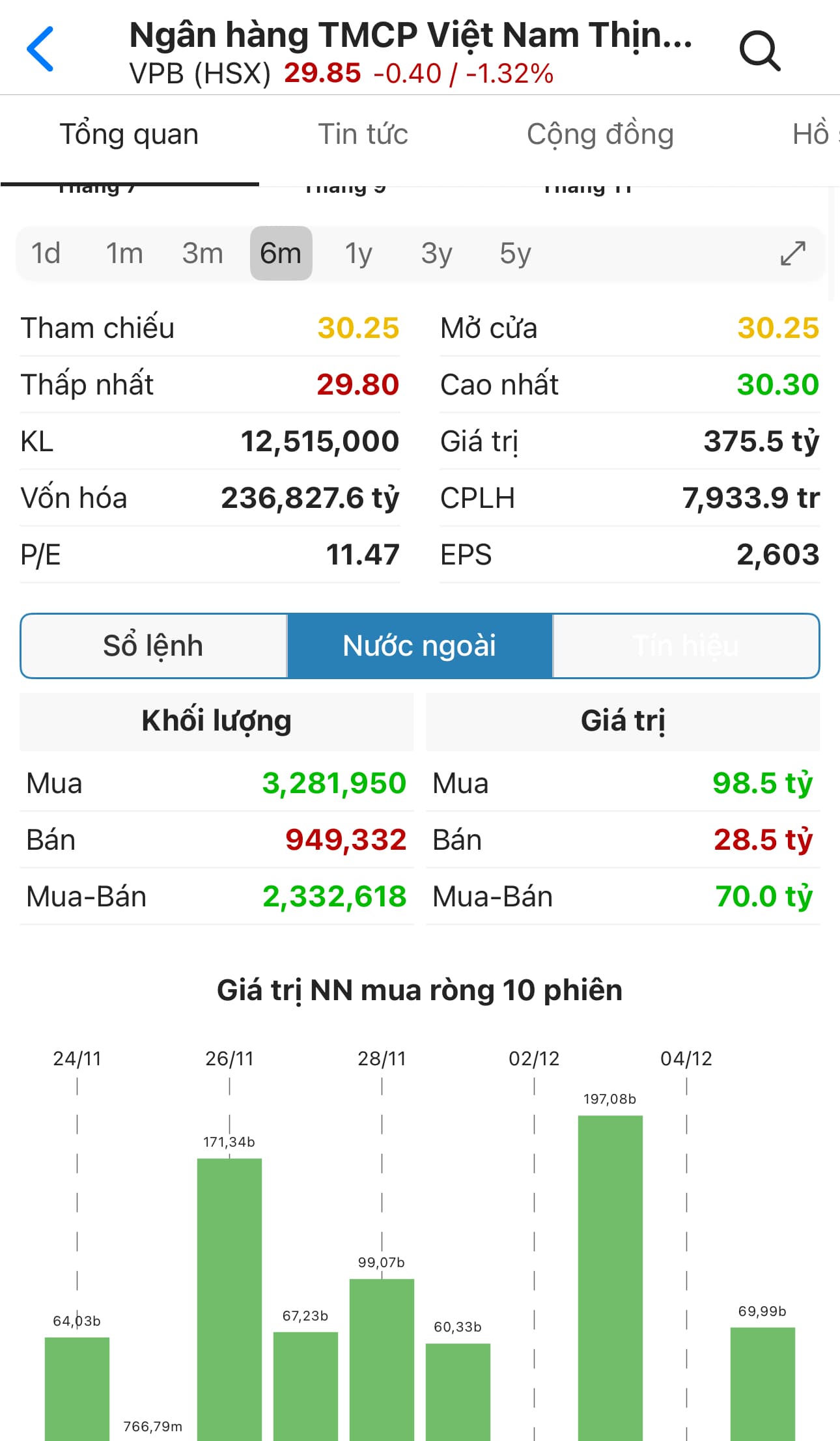Switch to the Tin tức tab
The height and width of the screenshot is (1441, 840).
363,135
